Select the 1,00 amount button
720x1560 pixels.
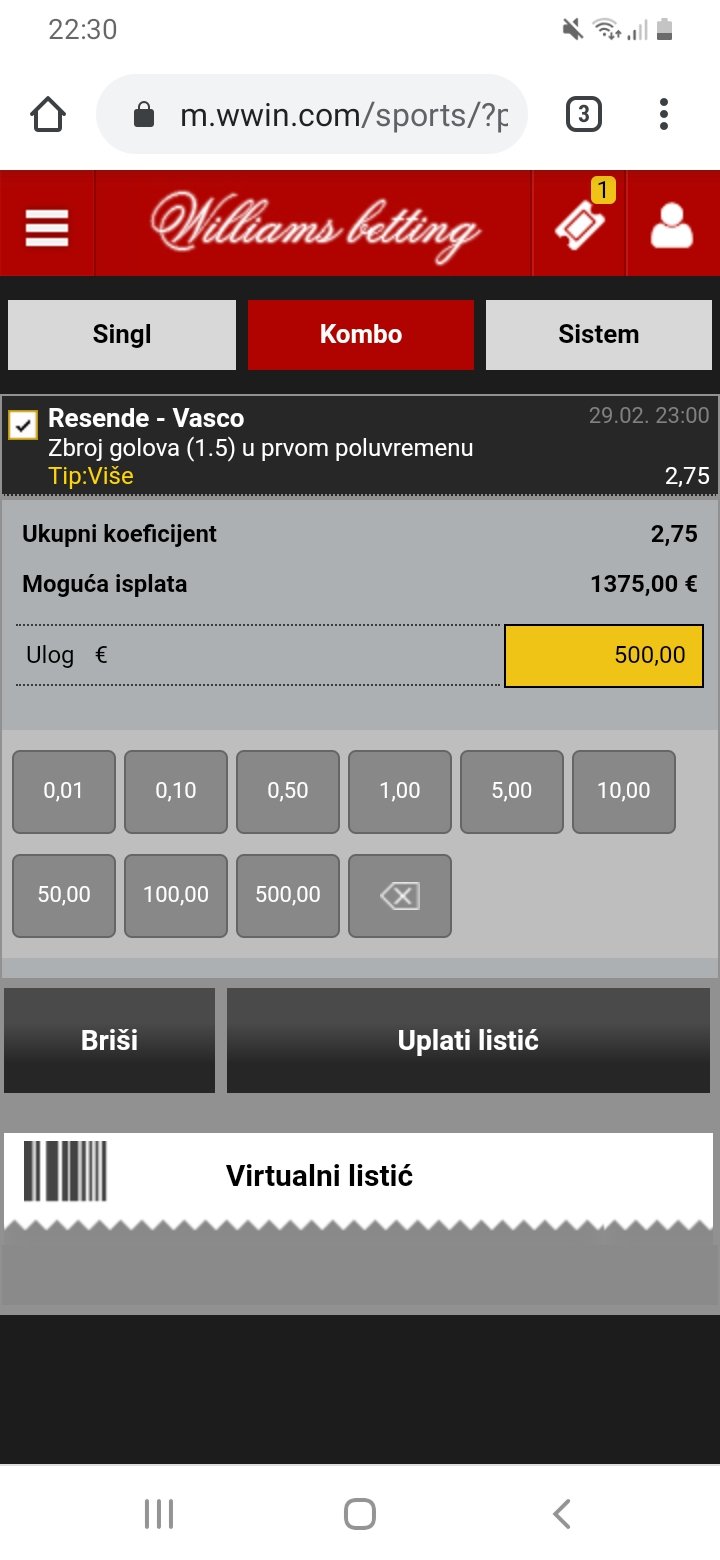click(x=400, y=791)
